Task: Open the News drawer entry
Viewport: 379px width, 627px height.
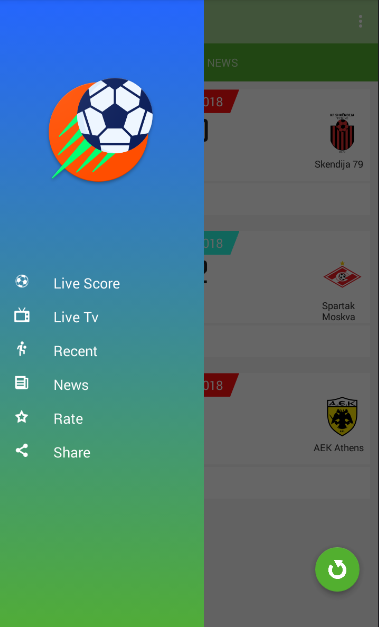Action: click(x=102, y=385)
